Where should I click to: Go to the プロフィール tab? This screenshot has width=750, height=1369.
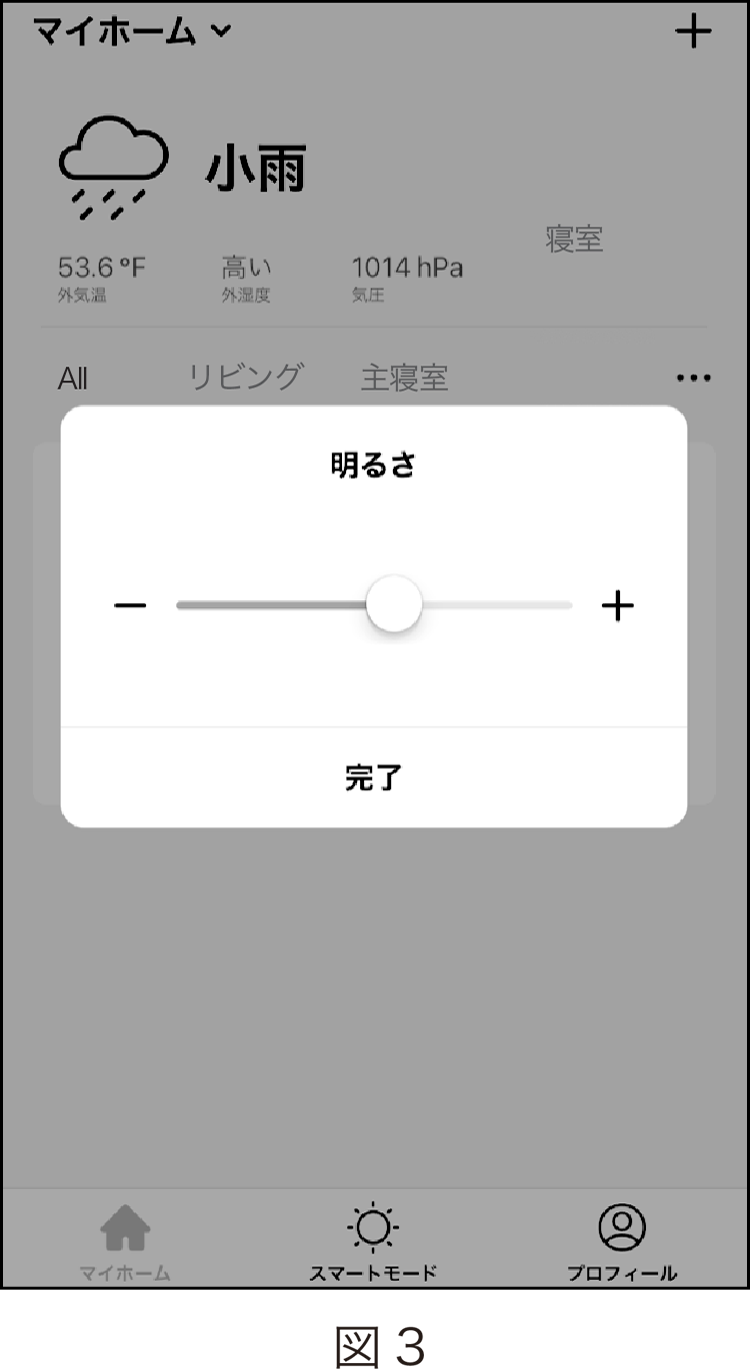click(622, 1242)
